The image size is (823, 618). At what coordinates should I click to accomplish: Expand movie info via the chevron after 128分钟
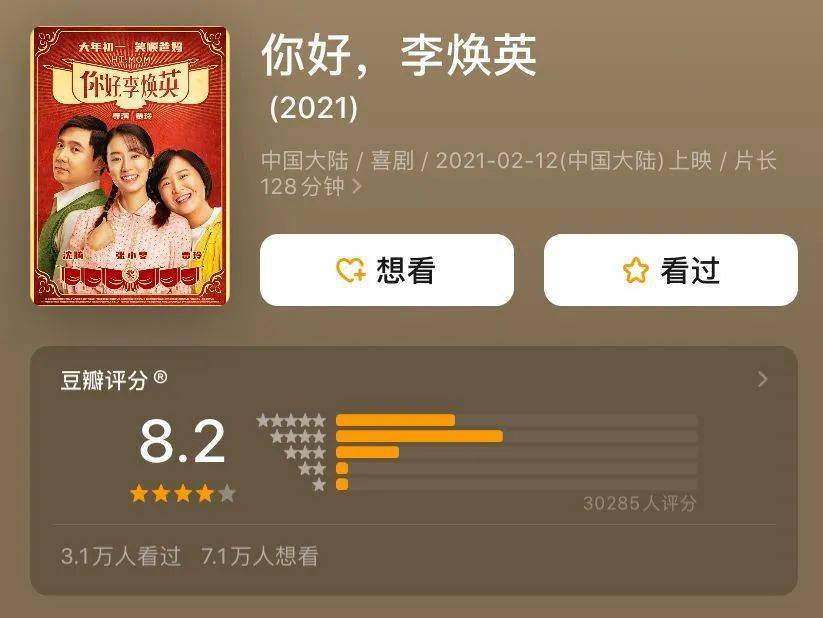click(x=357, y=187)
